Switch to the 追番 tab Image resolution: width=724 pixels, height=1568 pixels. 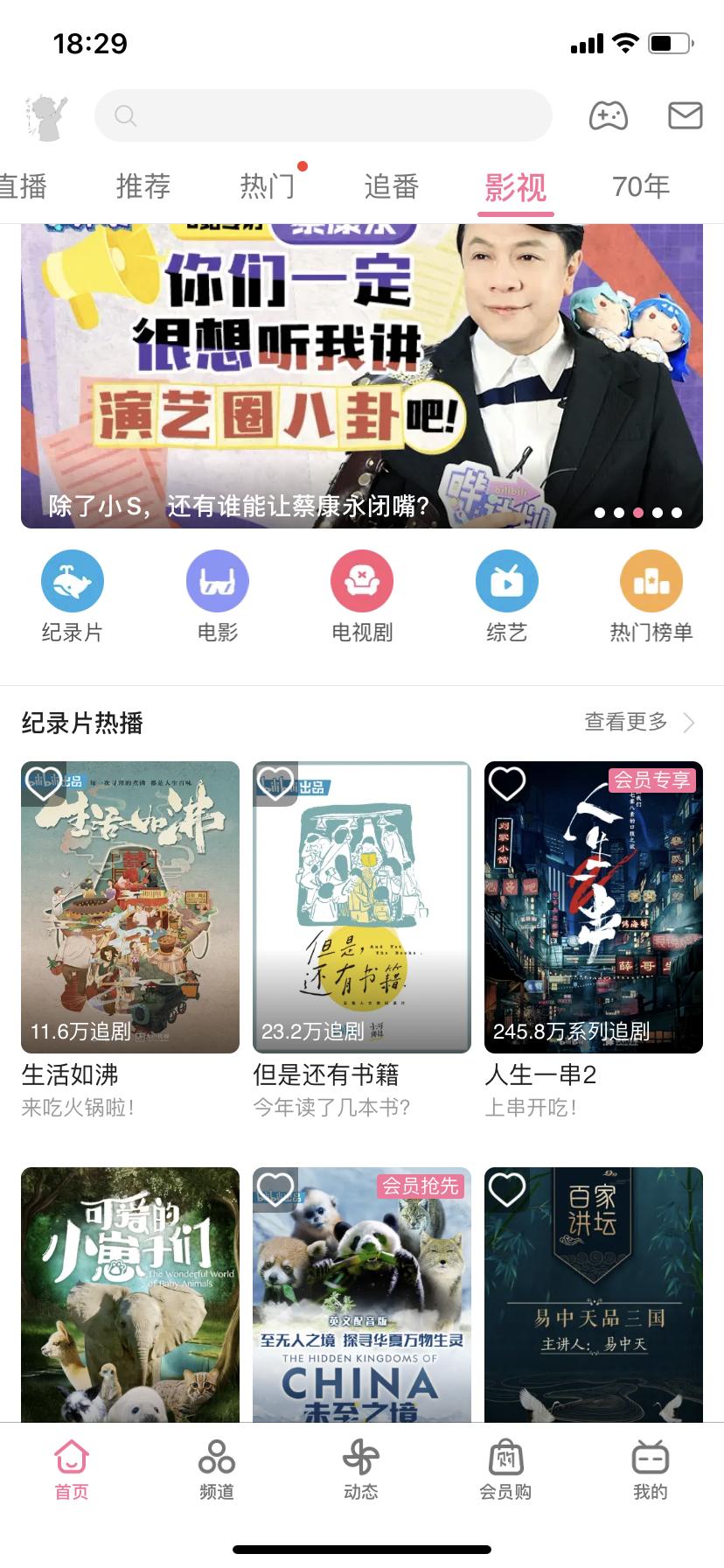pyautogui.click(x=391, y=185)
